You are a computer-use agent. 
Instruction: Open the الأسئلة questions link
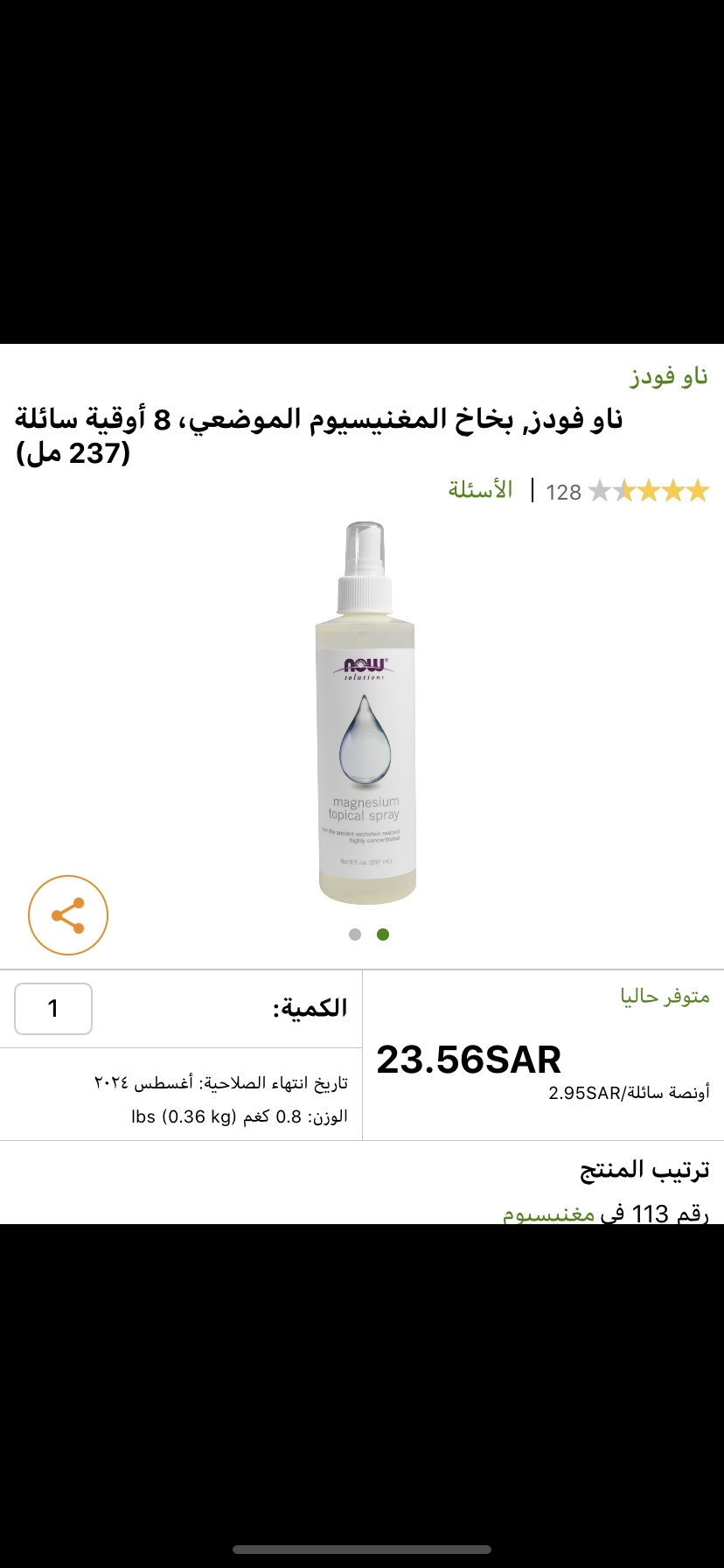[x=480, y=490]
